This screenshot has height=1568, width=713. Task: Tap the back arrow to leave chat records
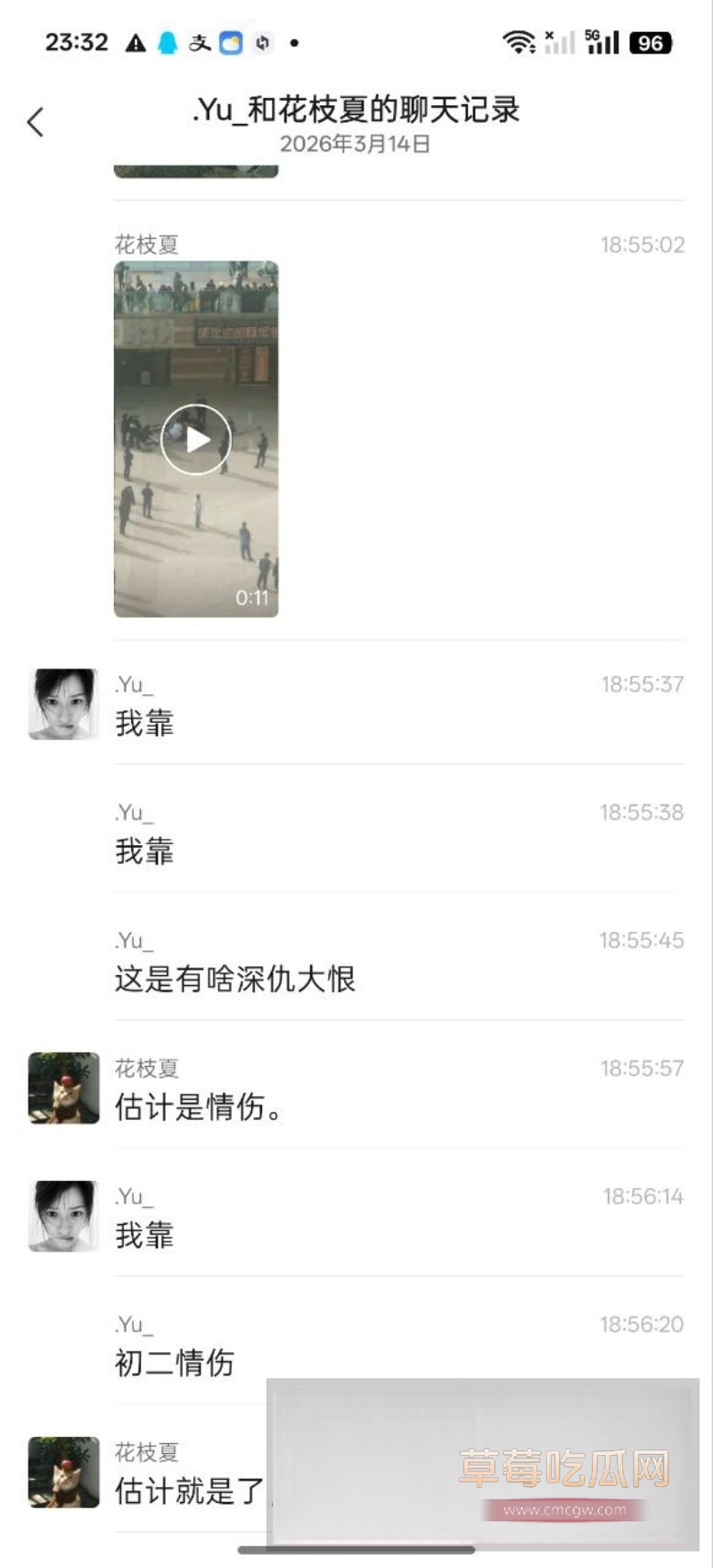pos(35,119)
